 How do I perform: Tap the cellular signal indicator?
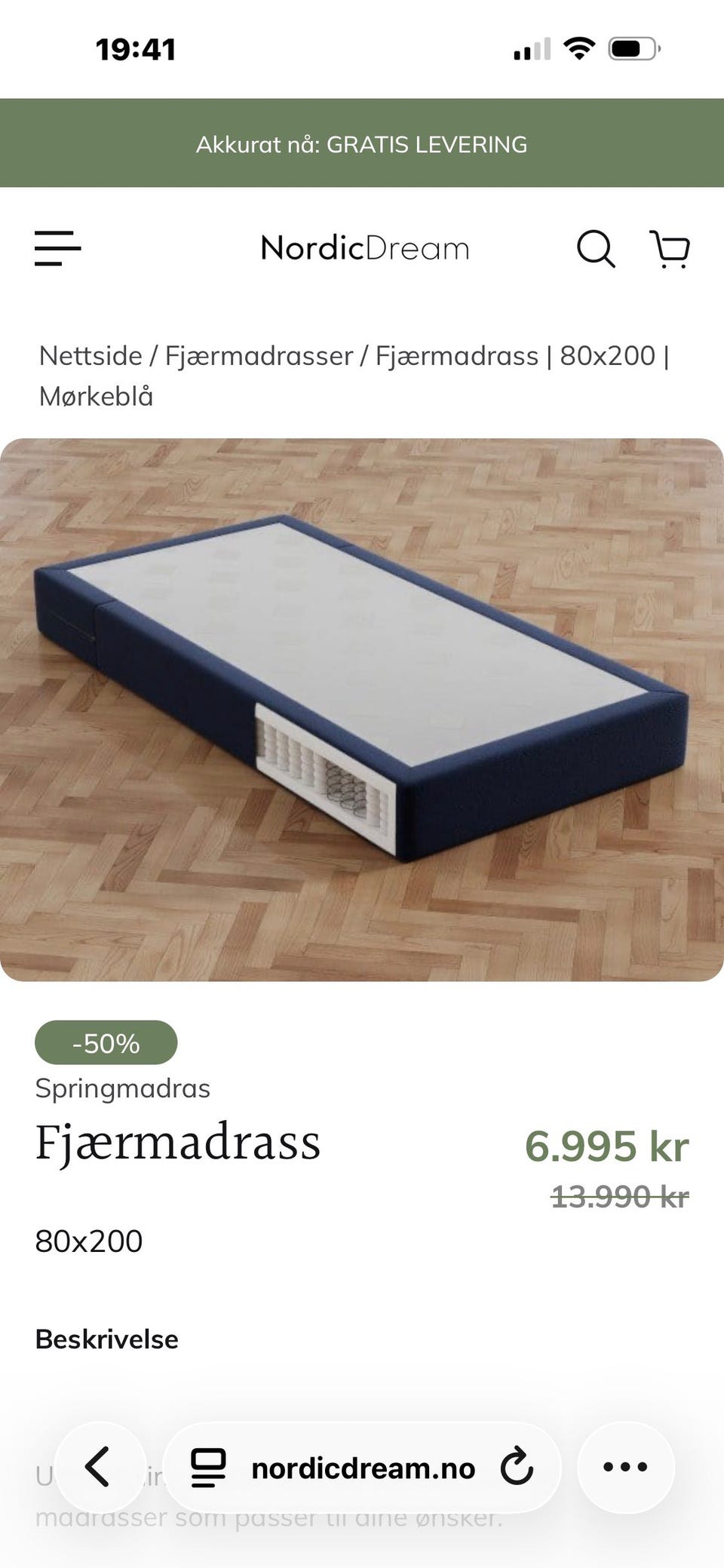point(530,48)
